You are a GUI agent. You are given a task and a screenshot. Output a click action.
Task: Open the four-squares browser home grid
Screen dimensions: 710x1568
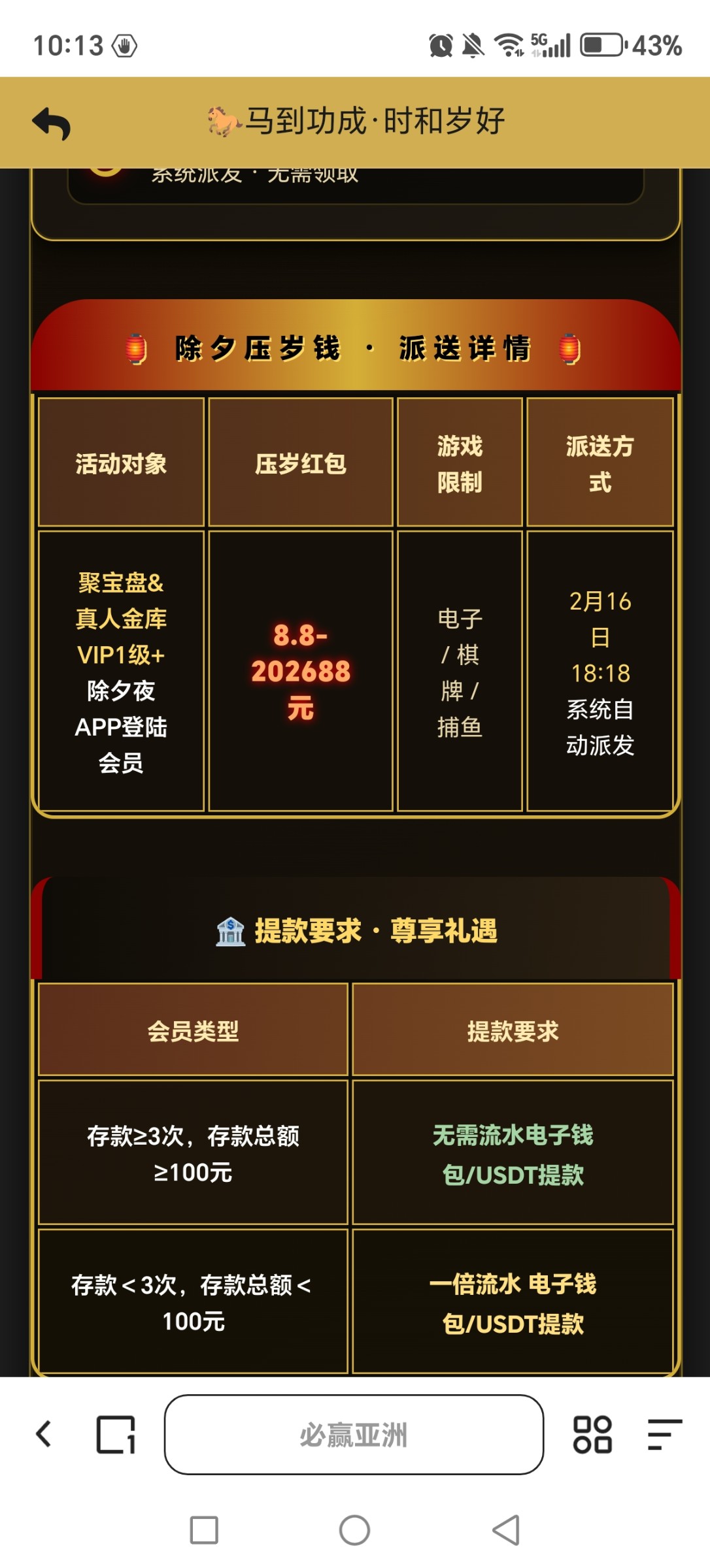pyautogui.click(x=592, y=1435)
